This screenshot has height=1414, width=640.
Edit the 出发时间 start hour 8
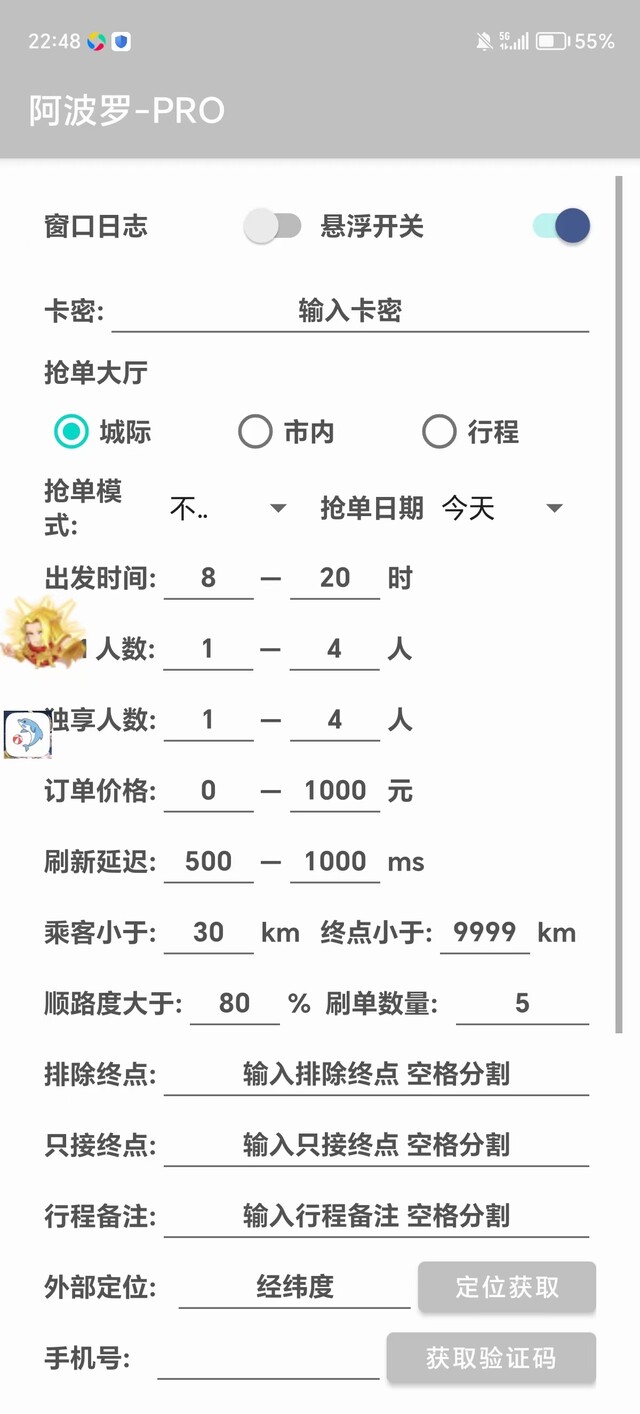(x=208, y=578)
